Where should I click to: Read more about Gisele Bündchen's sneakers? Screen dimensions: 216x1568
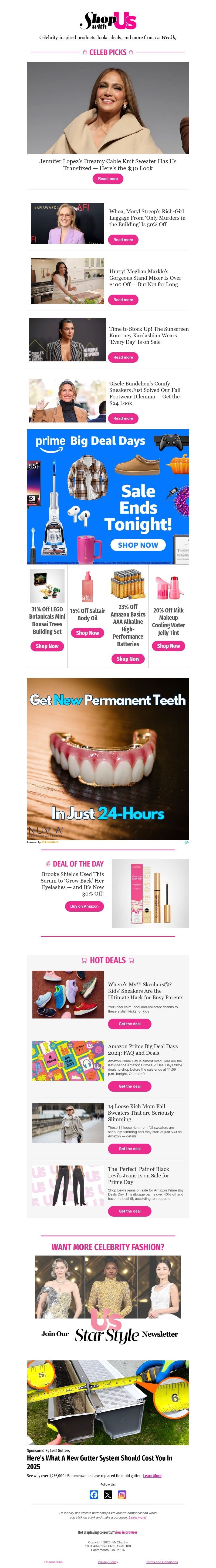(x=123, y=418)
